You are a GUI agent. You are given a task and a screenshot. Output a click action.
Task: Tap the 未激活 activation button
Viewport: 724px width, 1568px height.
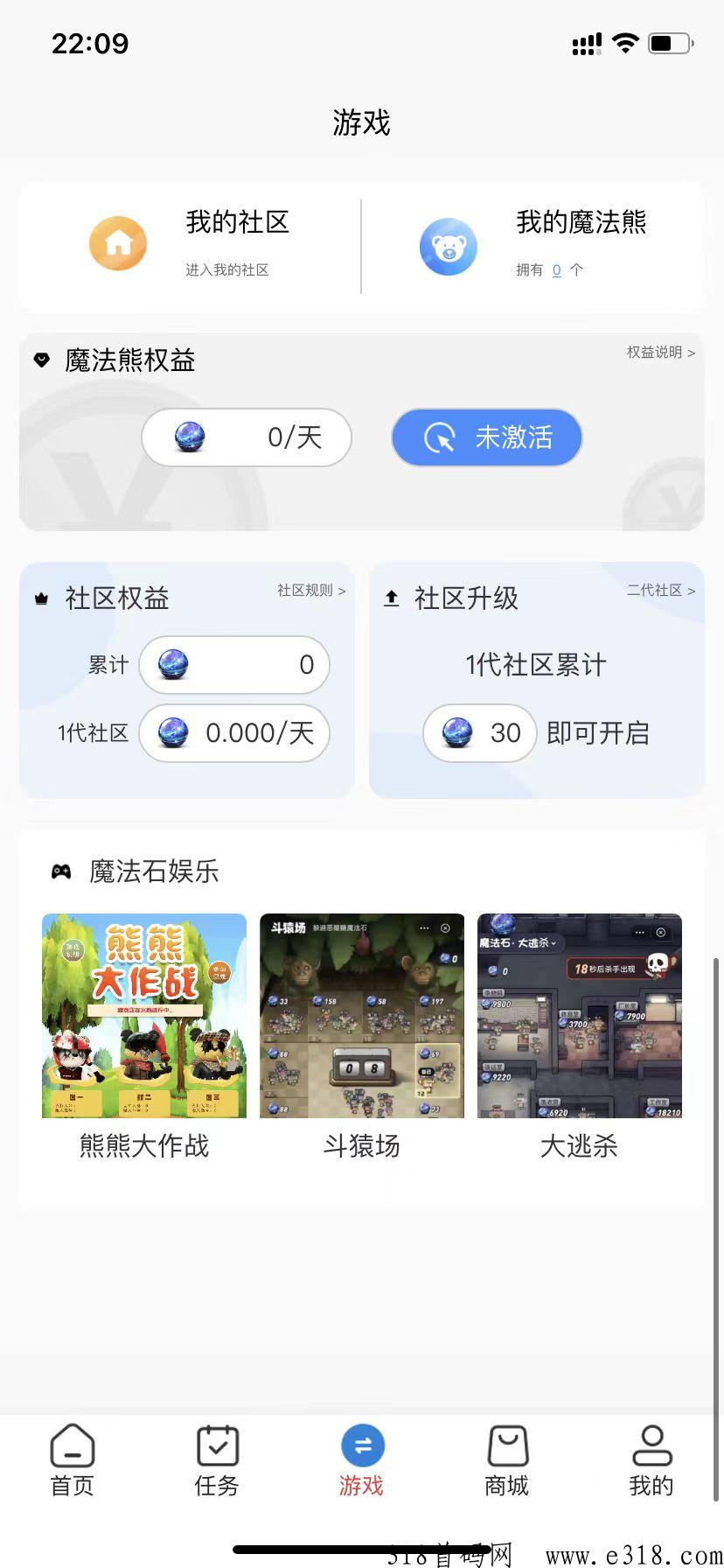click(x=487, y=437)
